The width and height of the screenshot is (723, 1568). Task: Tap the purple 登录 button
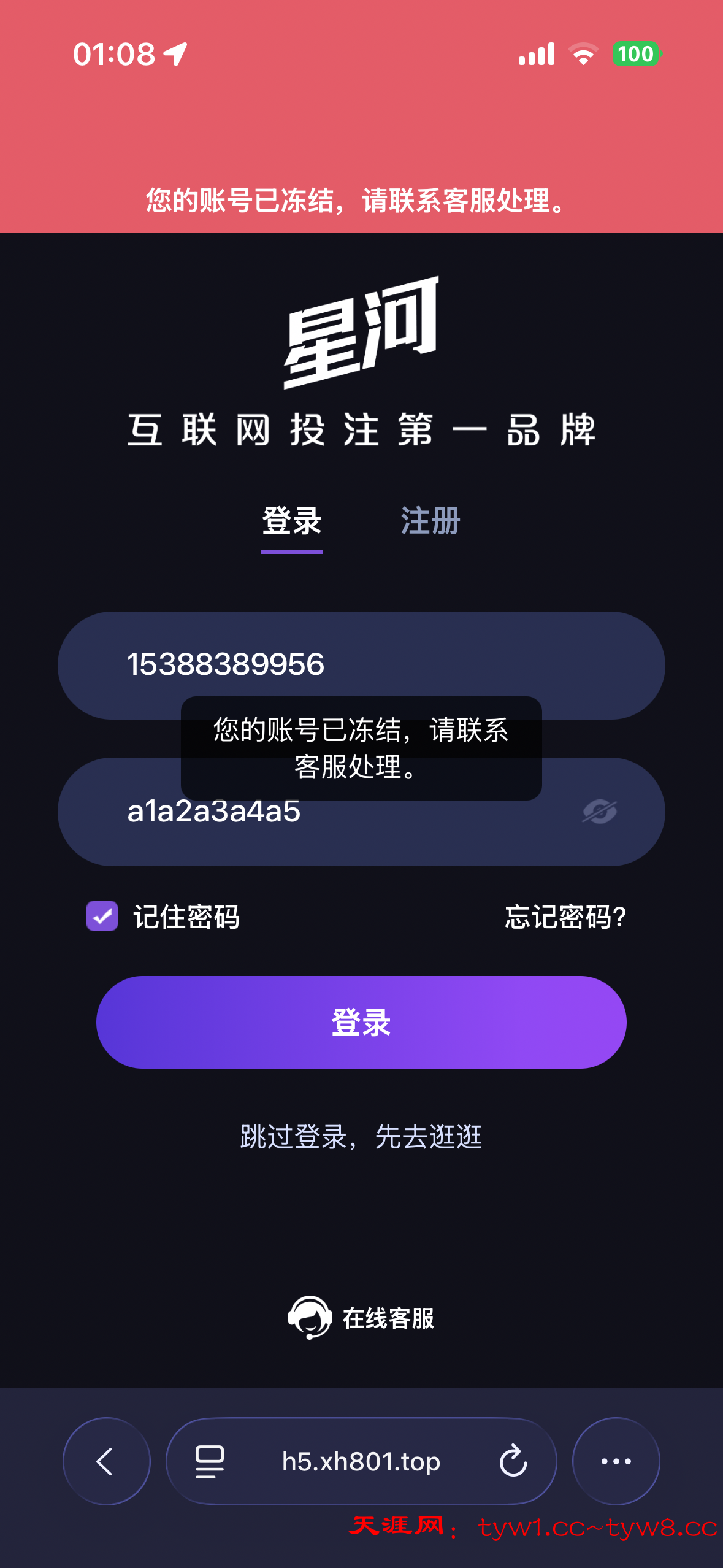(x=361, y=1022)
